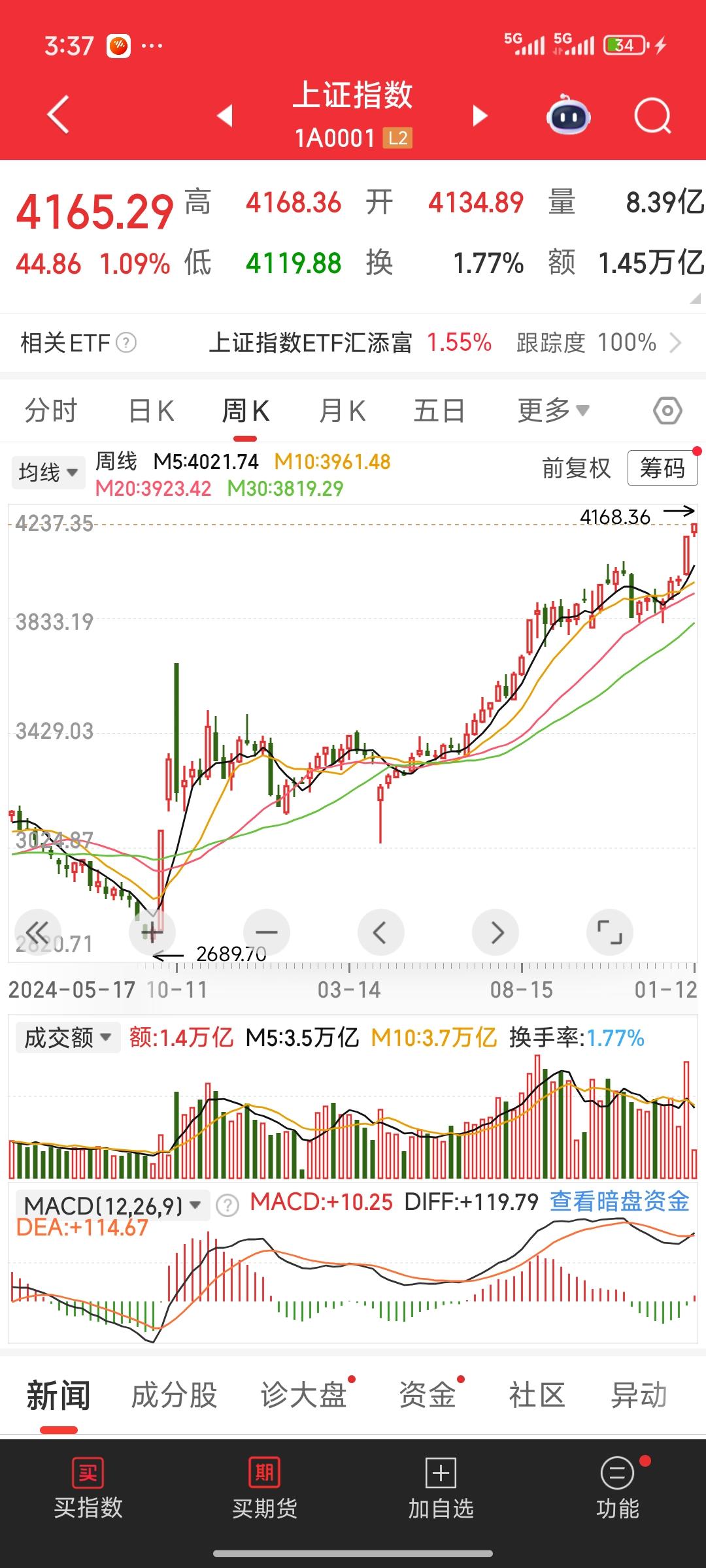The height and width of the screenshot is (1568, 706).
Task: Toggle the 筹码 chip distribution overlay
Action: coord(662,469)
